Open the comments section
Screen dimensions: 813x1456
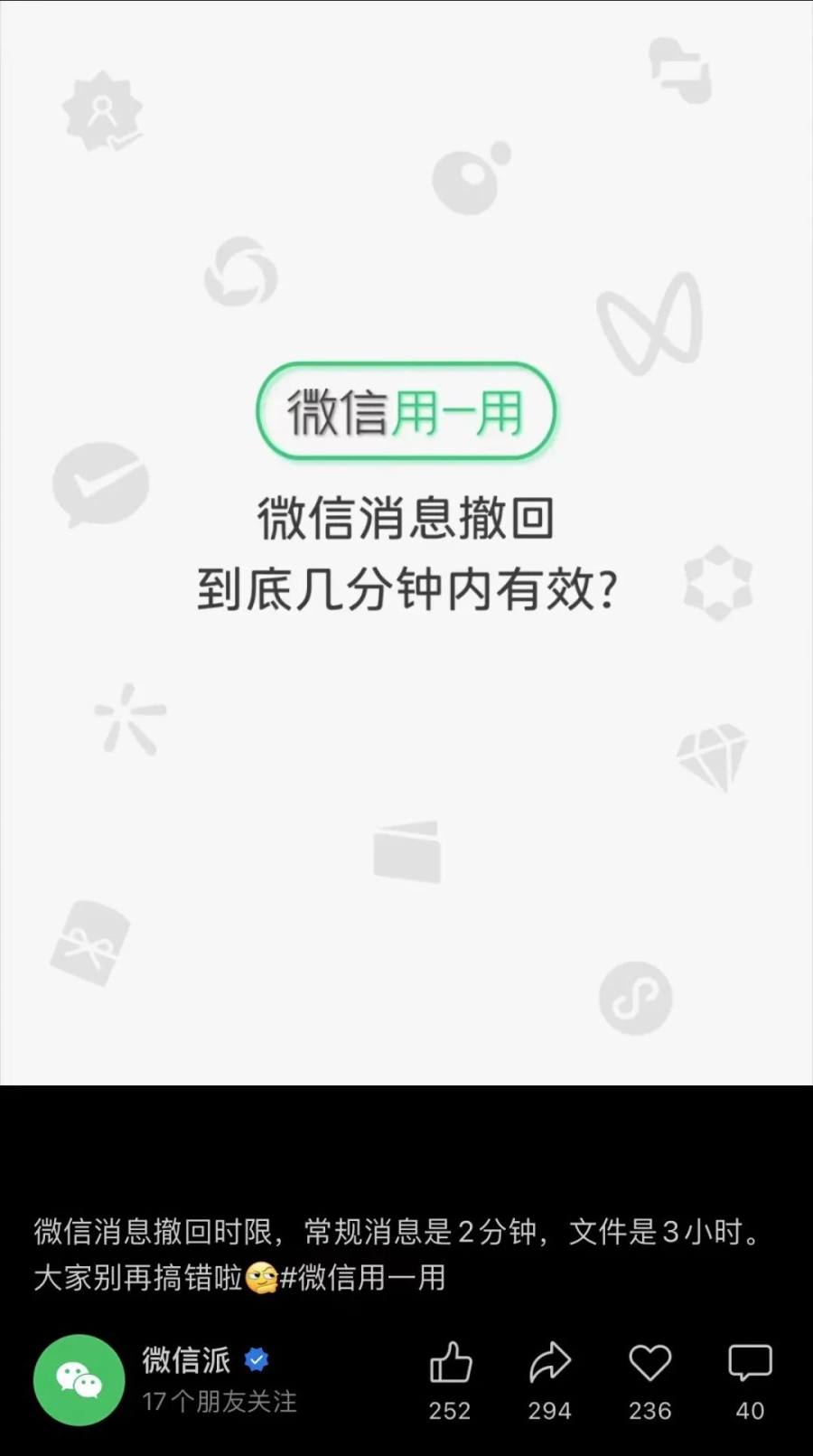point(750,1362)
